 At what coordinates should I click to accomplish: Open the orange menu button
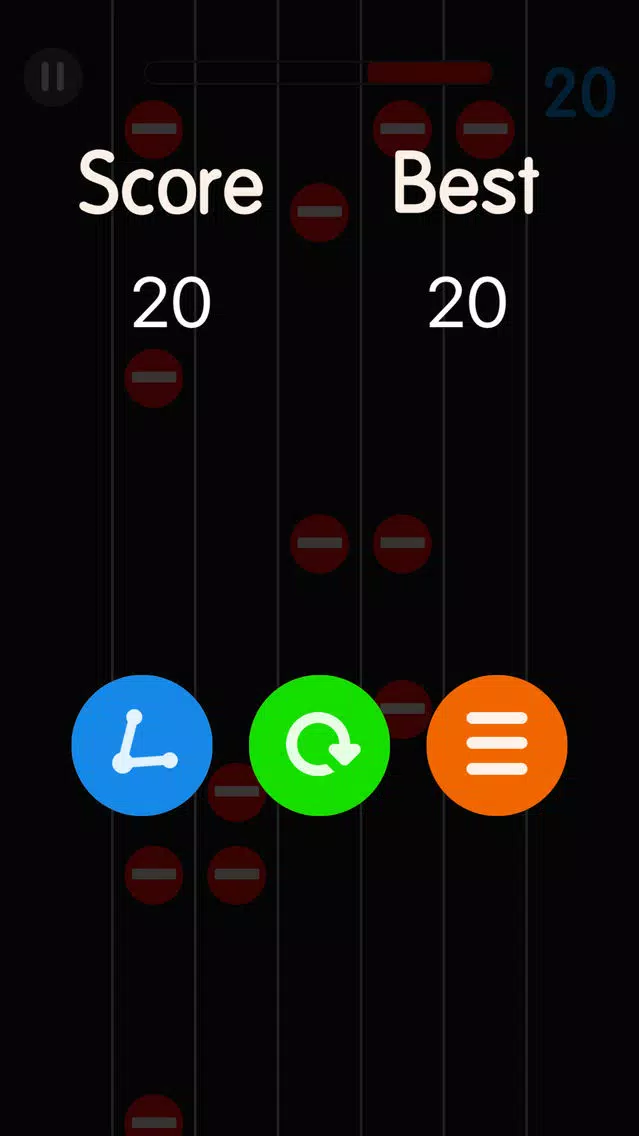click(497, 746)
